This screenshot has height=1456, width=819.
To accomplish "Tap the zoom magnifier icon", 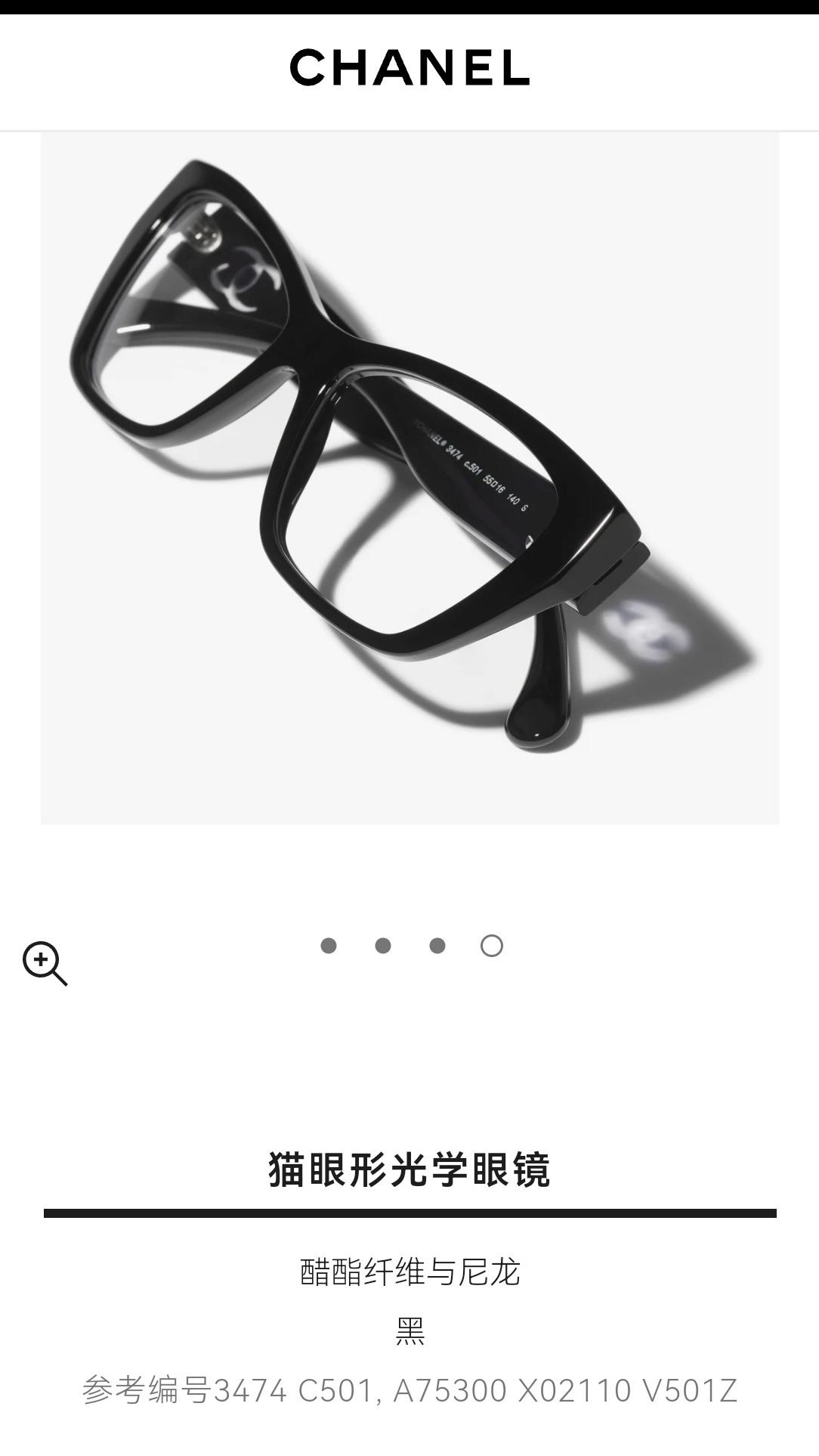I will (x=45, y=963).
